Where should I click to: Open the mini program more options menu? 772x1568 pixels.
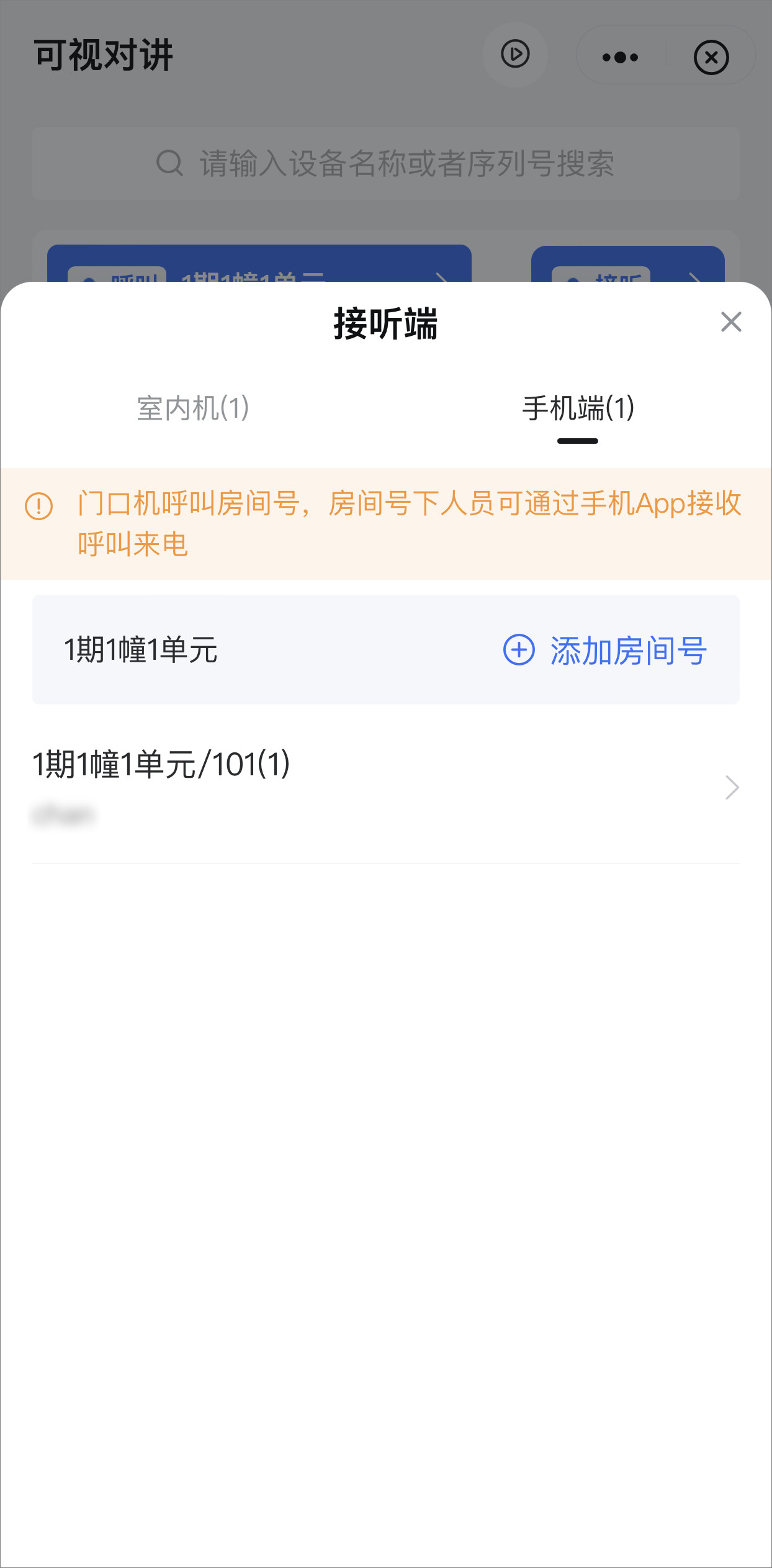pos(620,57)
